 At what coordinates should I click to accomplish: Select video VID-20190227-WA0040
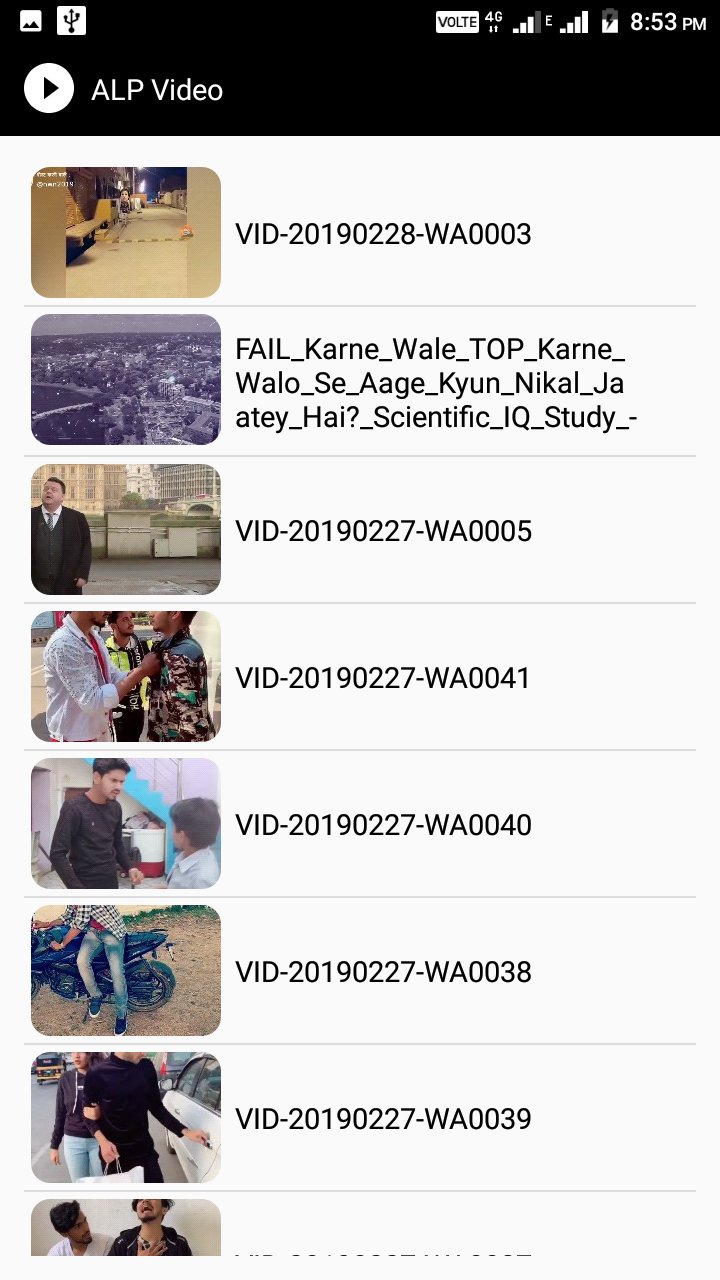360,824
